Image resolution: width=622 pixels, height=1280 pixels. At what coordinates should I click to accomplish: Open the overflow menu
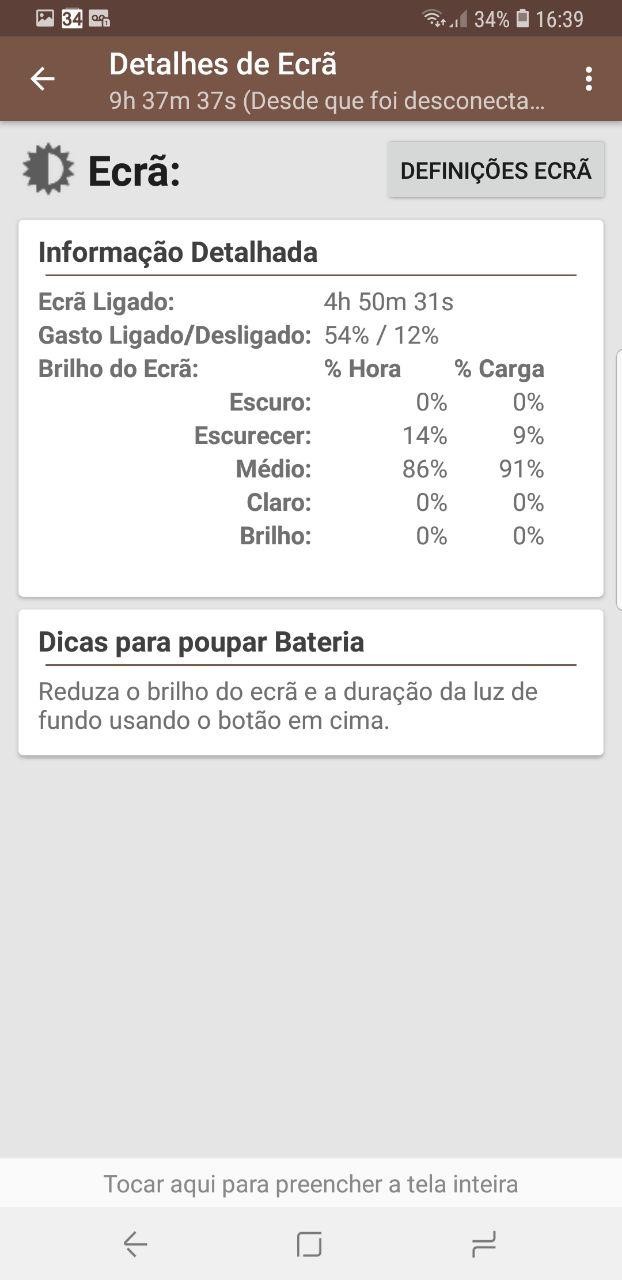click(589, 79)
